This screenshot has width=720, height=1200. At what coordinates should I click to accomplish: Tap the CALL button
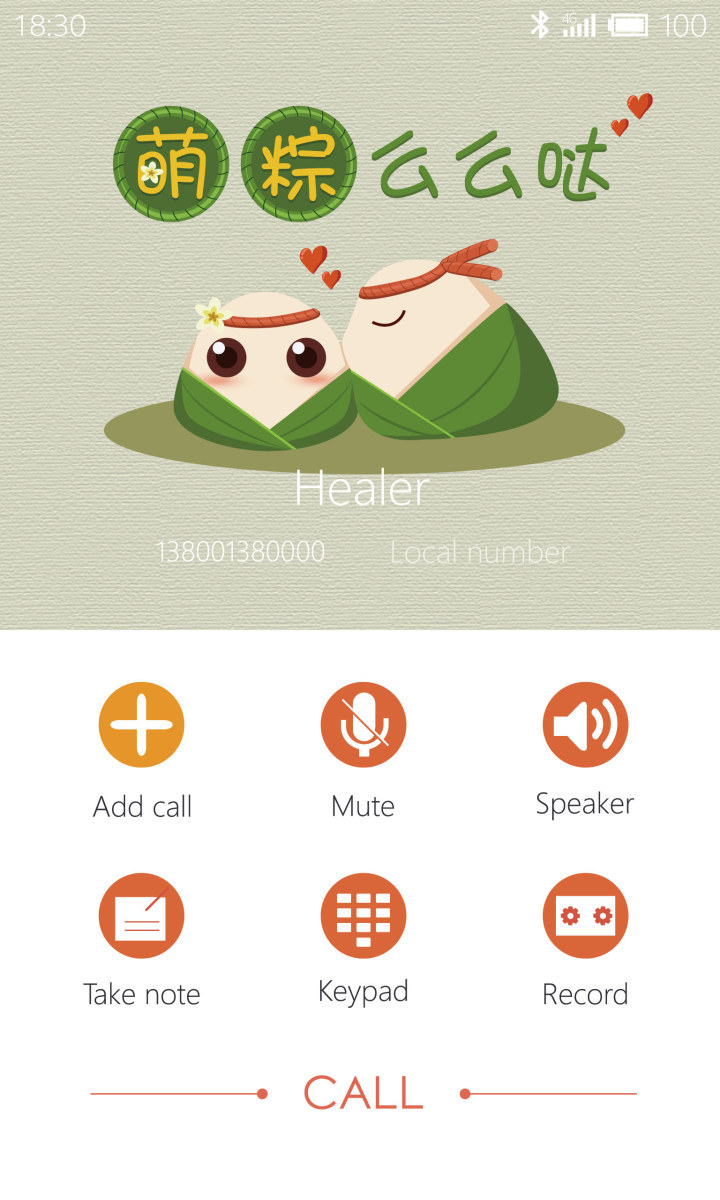click(x=363, y=1093)
